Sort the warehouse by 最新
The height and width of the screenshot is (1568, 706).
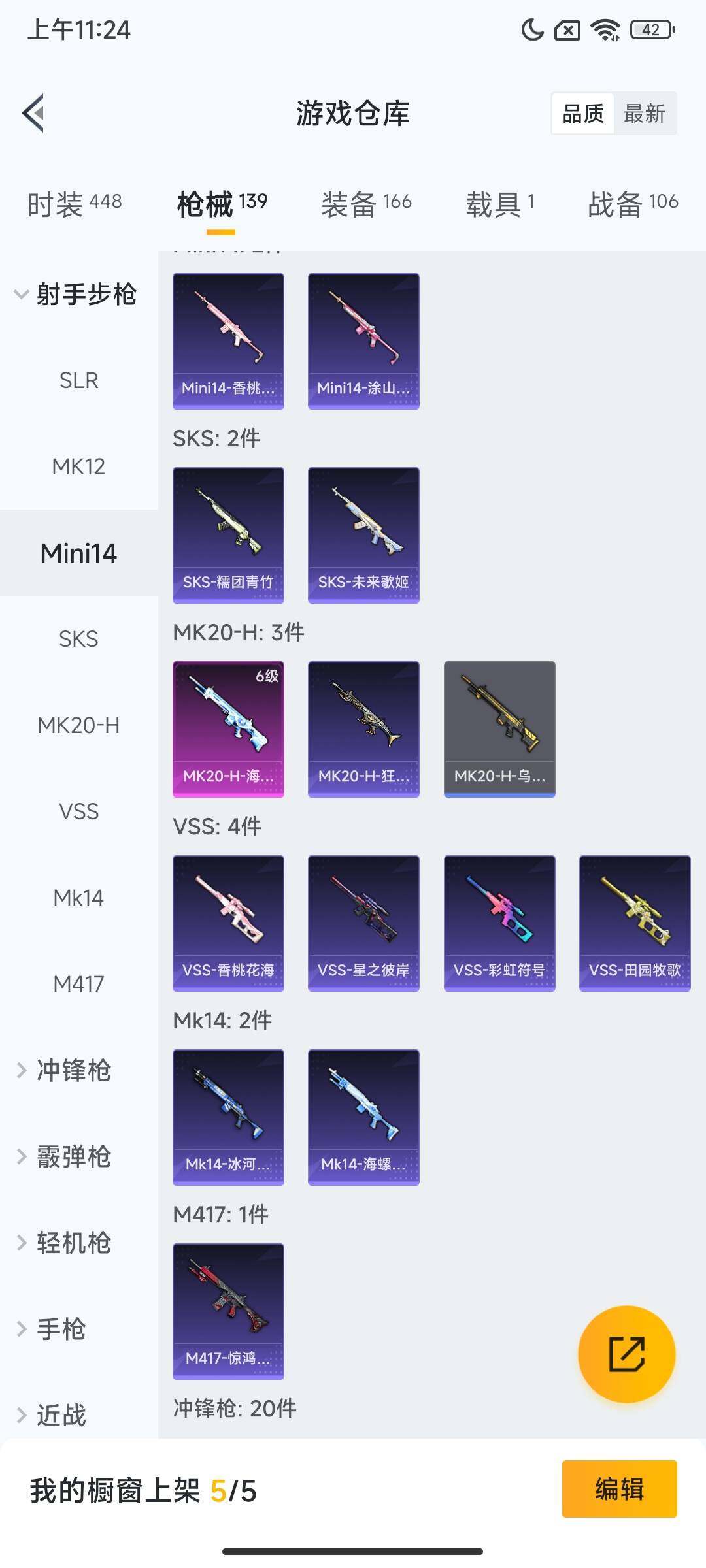644,114
